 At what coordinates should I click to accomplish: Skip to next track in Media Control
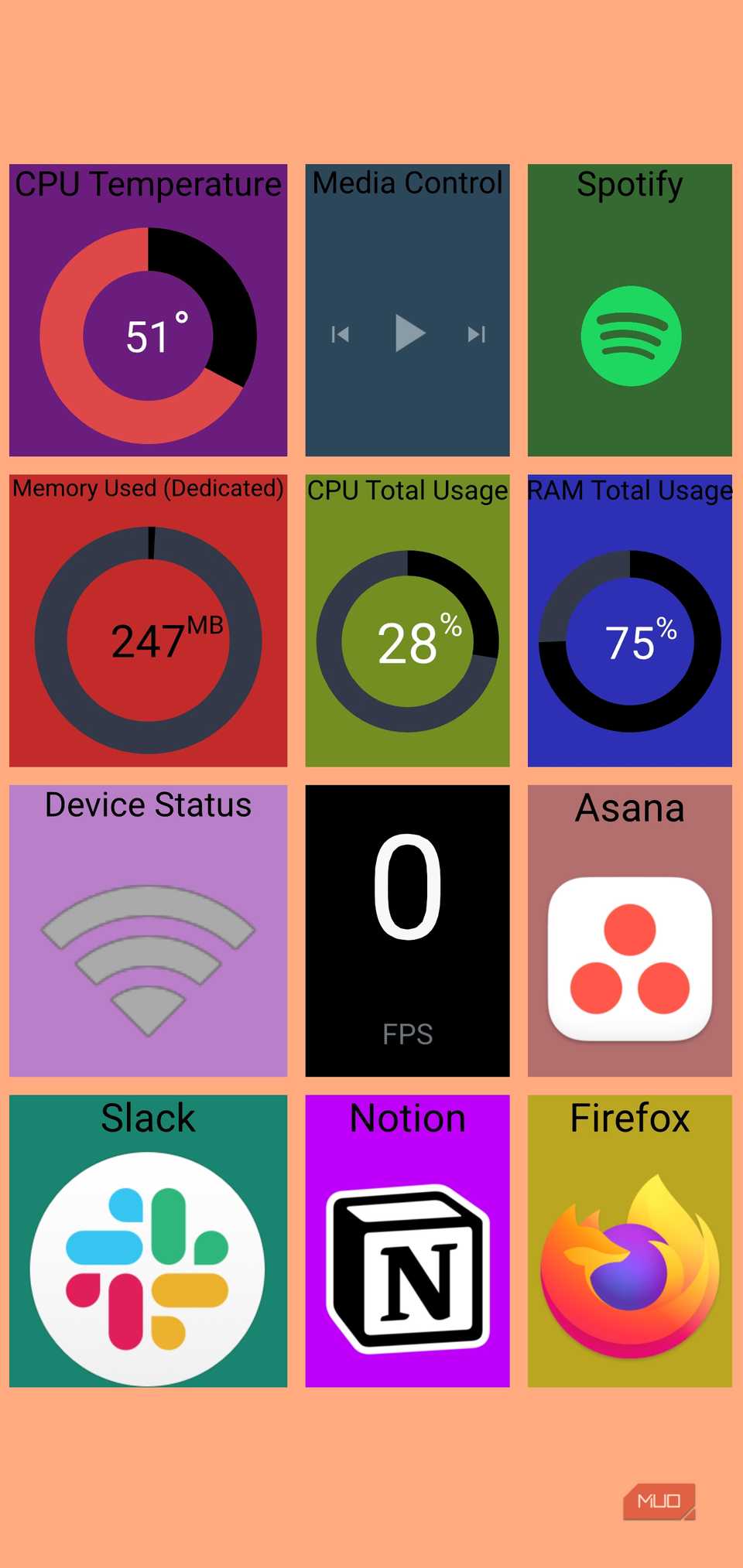[476, 333]
